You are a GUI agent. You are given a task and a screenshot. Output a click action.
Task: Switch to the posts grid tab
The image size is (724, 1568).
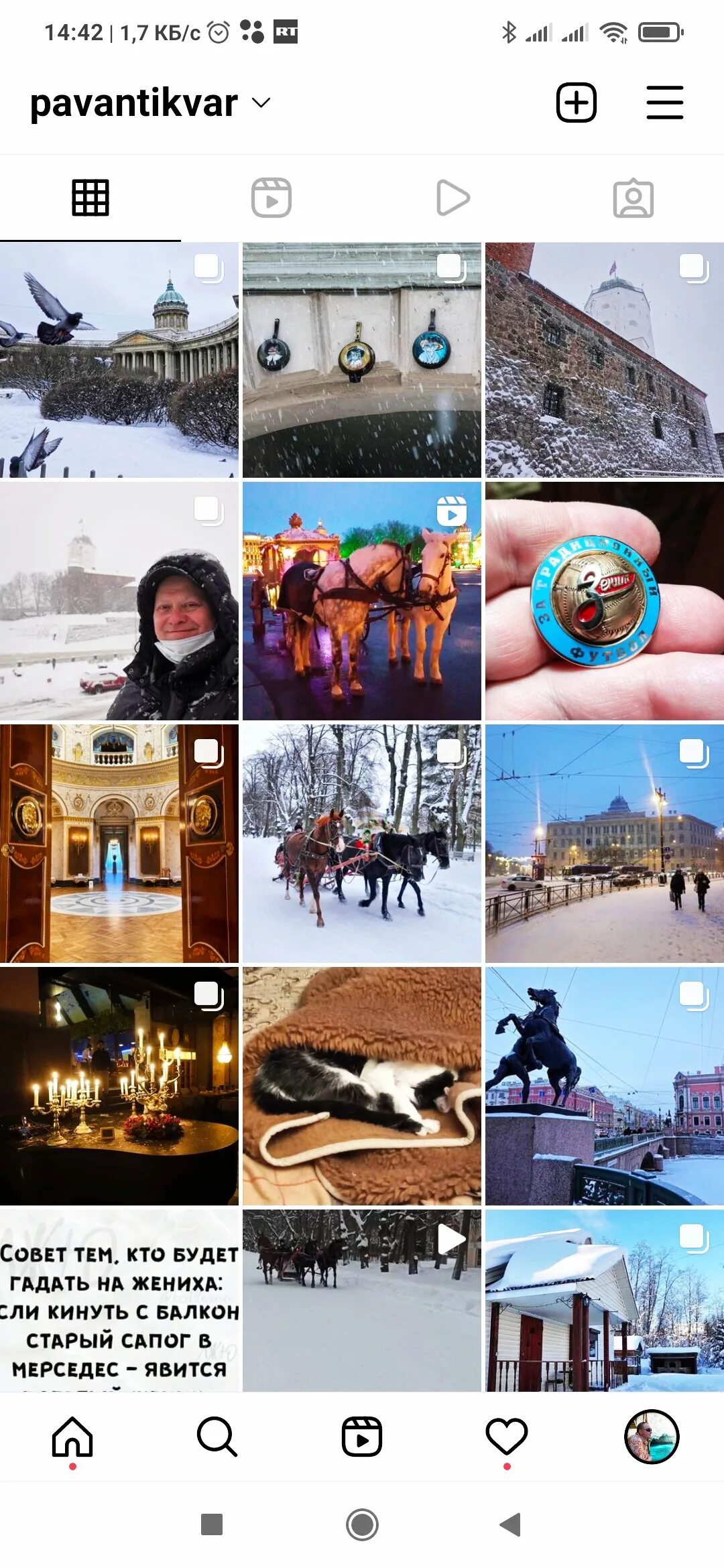click(90, 198)
